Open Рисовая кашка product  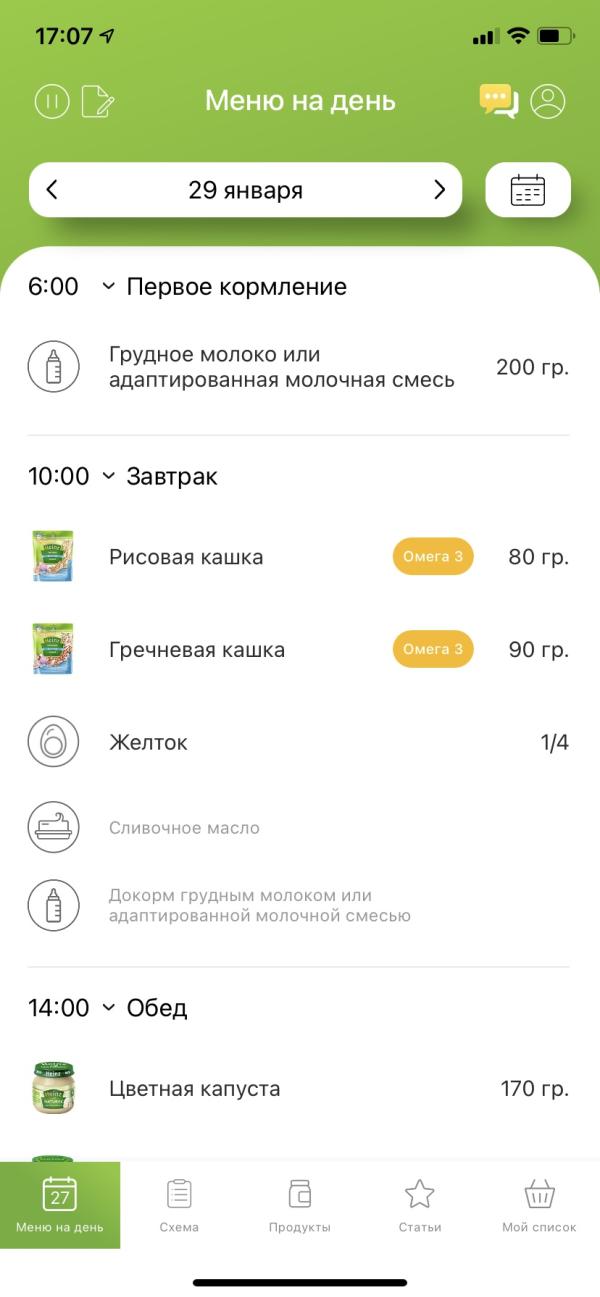pos(186,557)
